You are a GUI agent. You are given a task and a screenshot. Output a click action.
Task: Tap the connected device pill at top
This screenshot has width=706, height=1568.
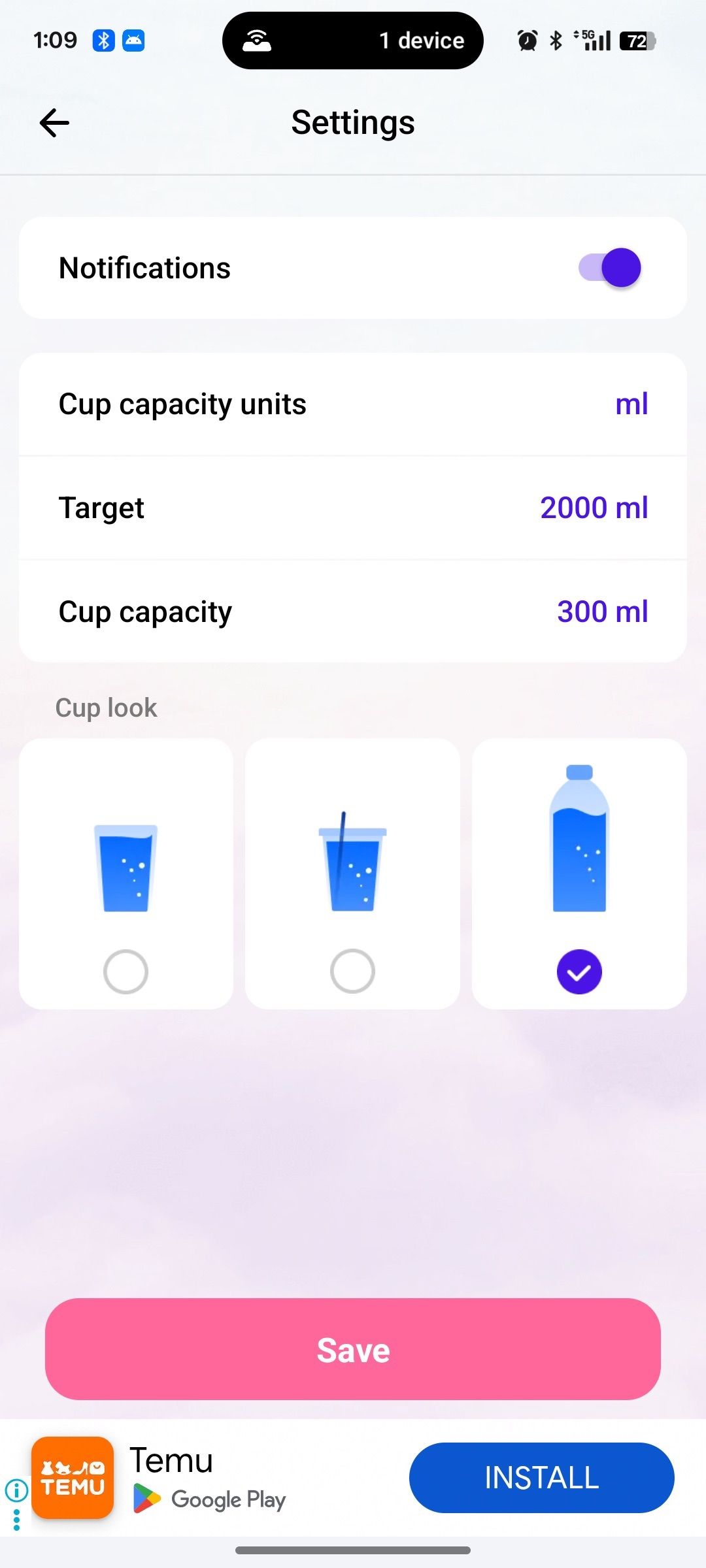352,41
